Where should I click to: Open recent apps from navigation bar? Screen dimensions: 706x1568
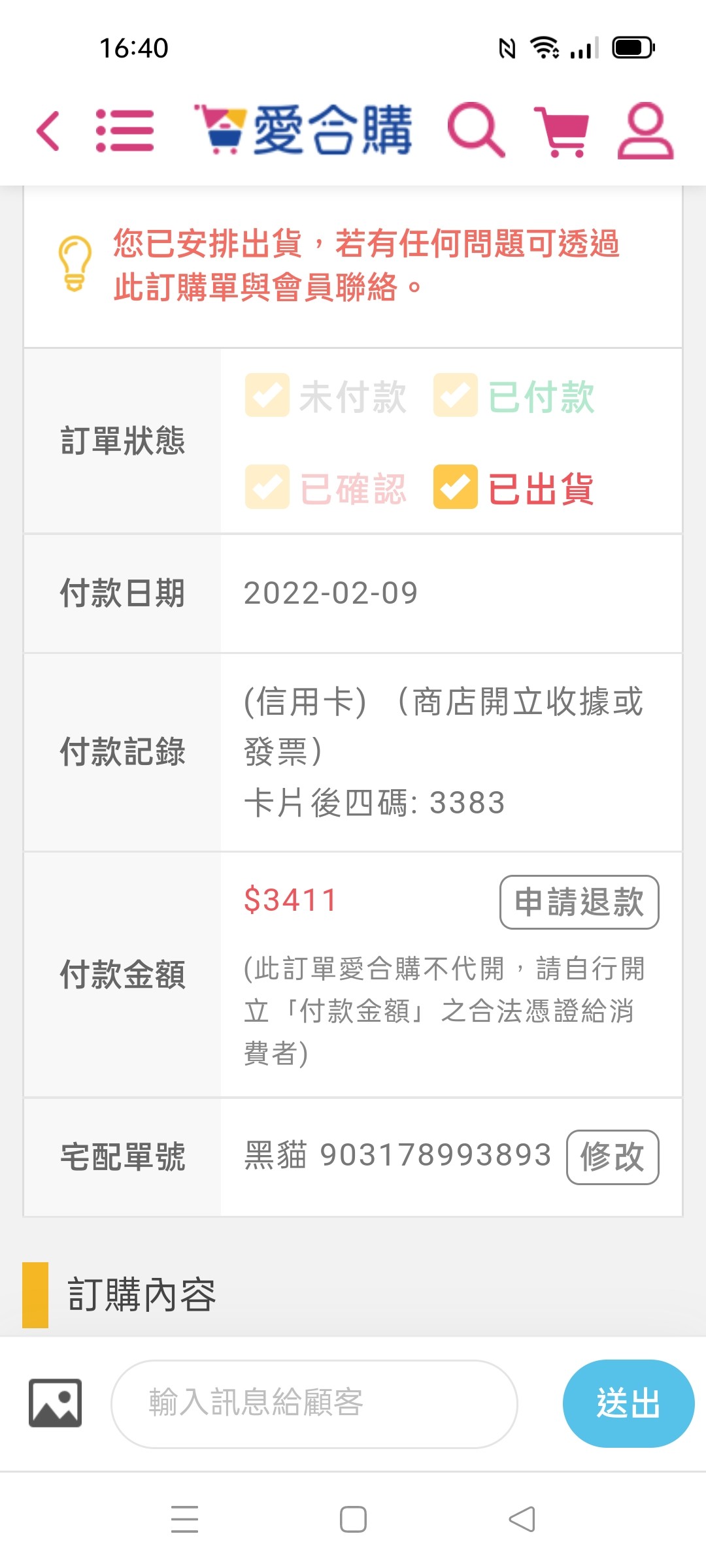pos(184,1519)
